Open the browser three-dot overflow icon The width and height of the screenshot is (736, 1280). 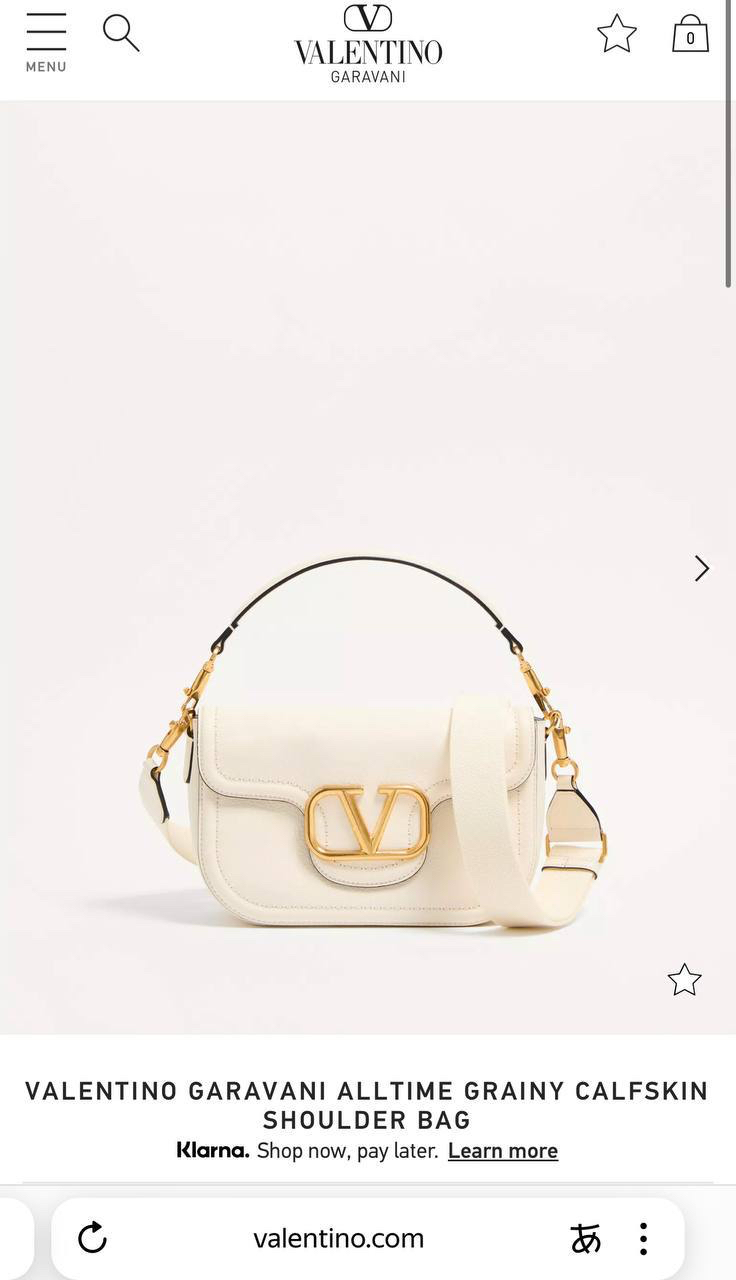(643, 1238)
